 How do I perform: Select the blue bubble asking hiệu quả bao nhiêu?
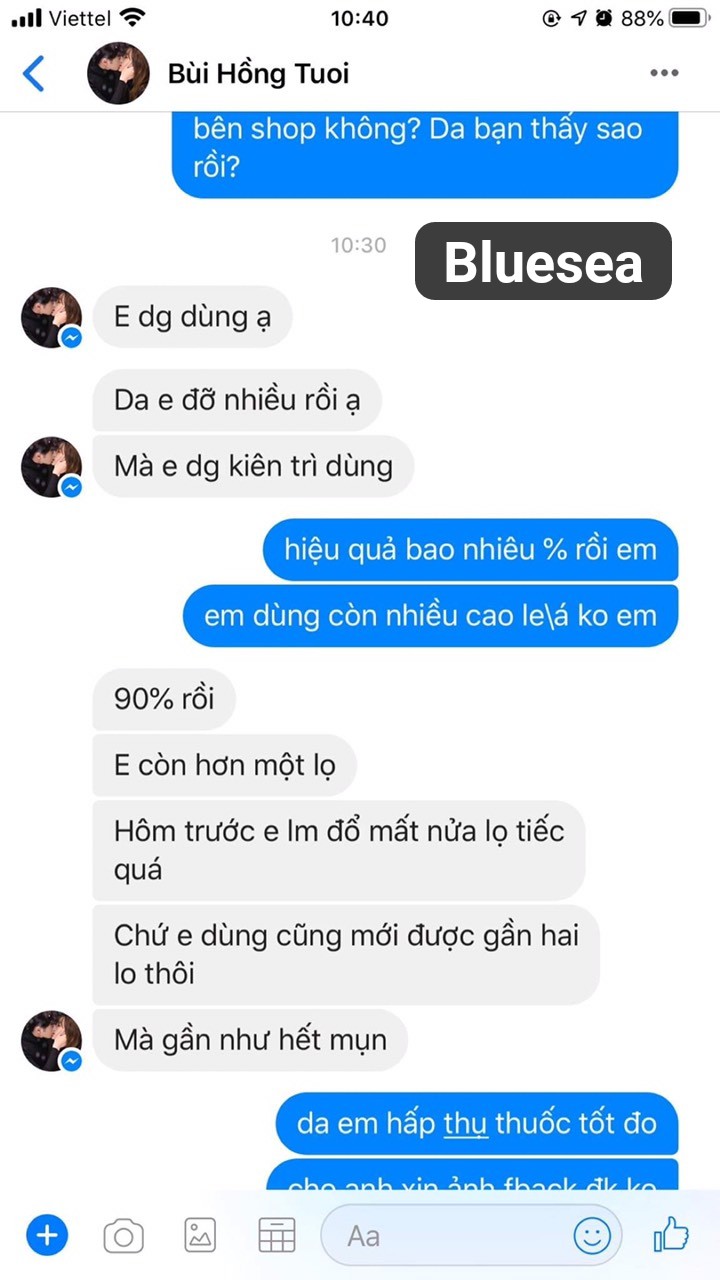tap(470, 549)
